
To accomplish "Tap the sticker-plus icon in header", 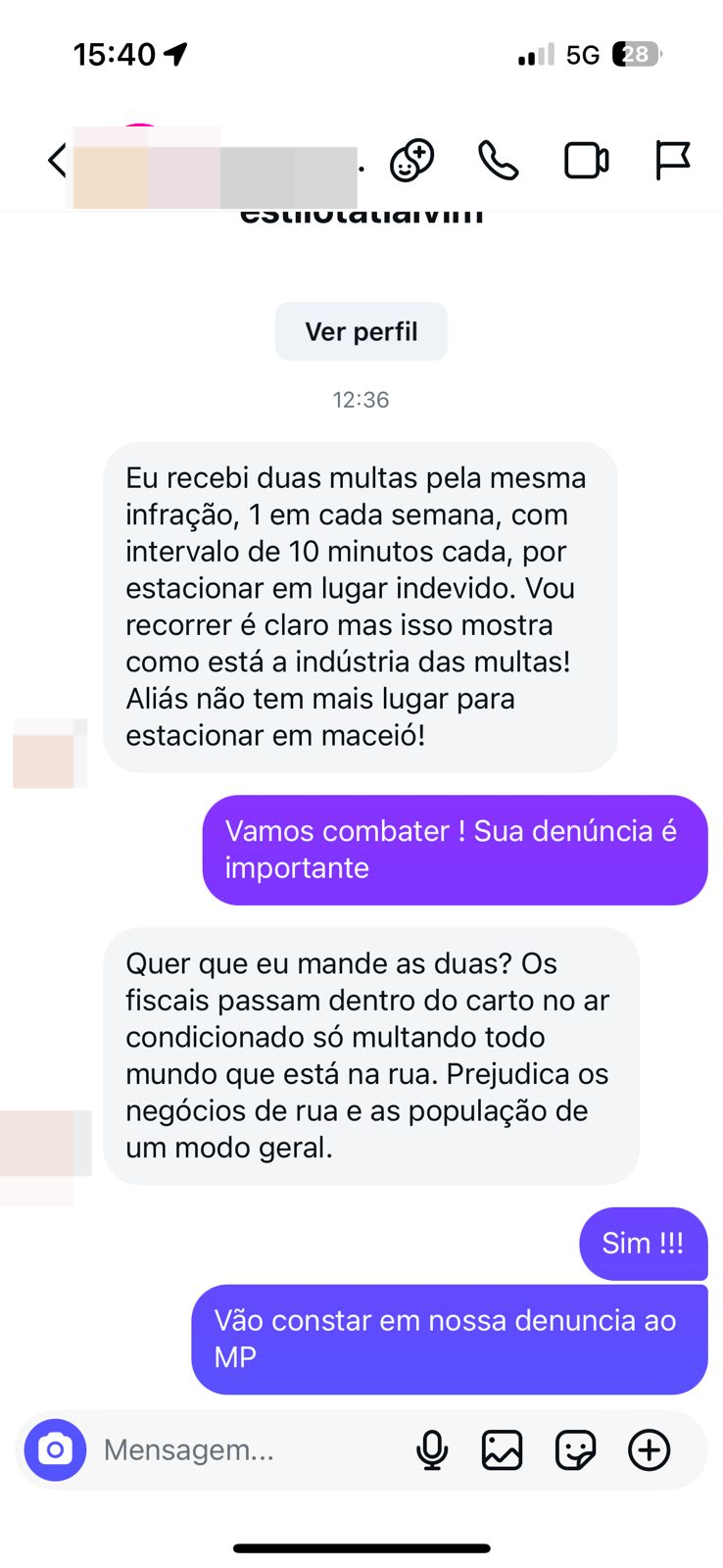I will [411, 161].
